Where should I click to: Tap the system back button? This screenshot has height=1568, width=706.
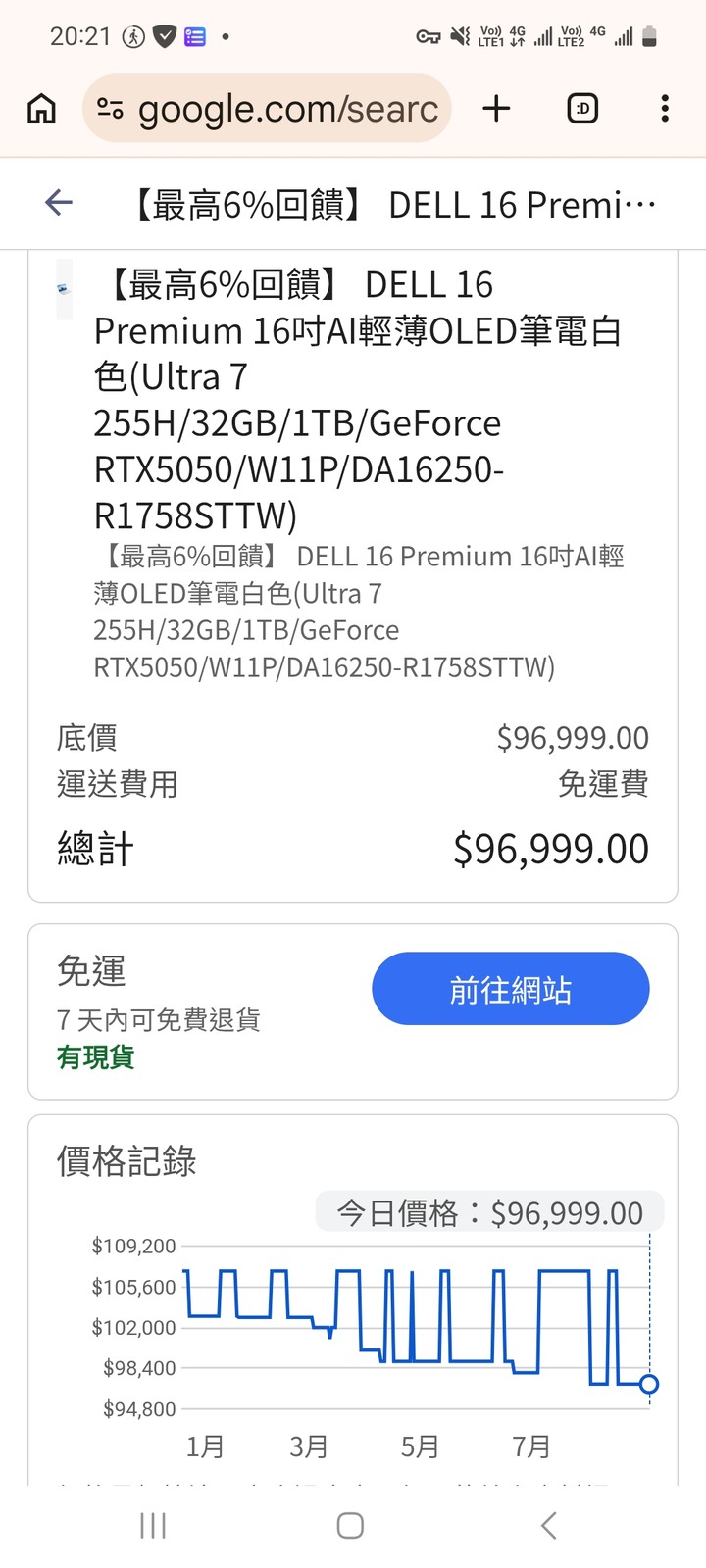tap(549, 1525)
